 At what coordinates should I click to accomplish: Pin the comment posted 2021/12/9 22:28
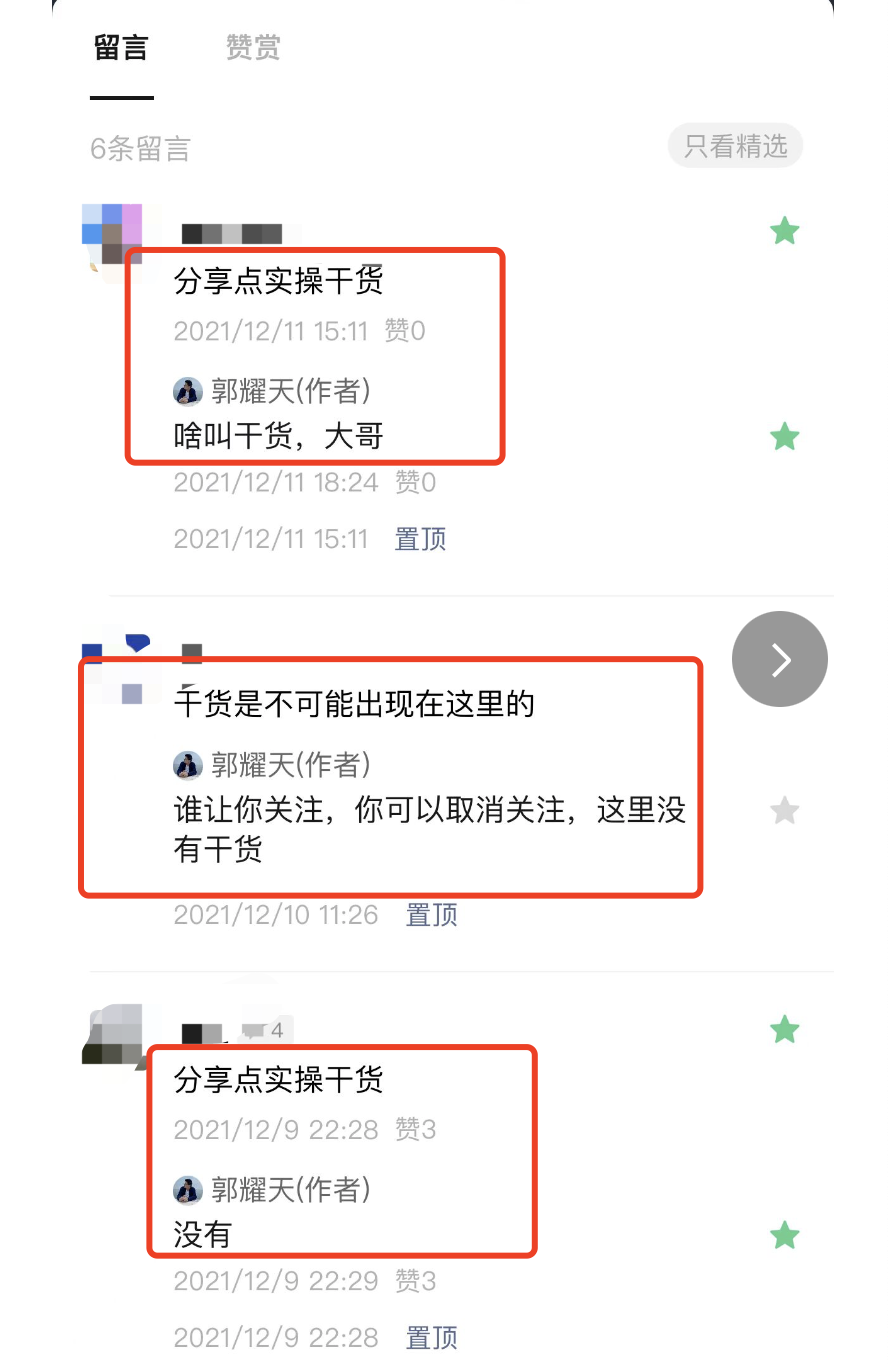pos(431,1337)
